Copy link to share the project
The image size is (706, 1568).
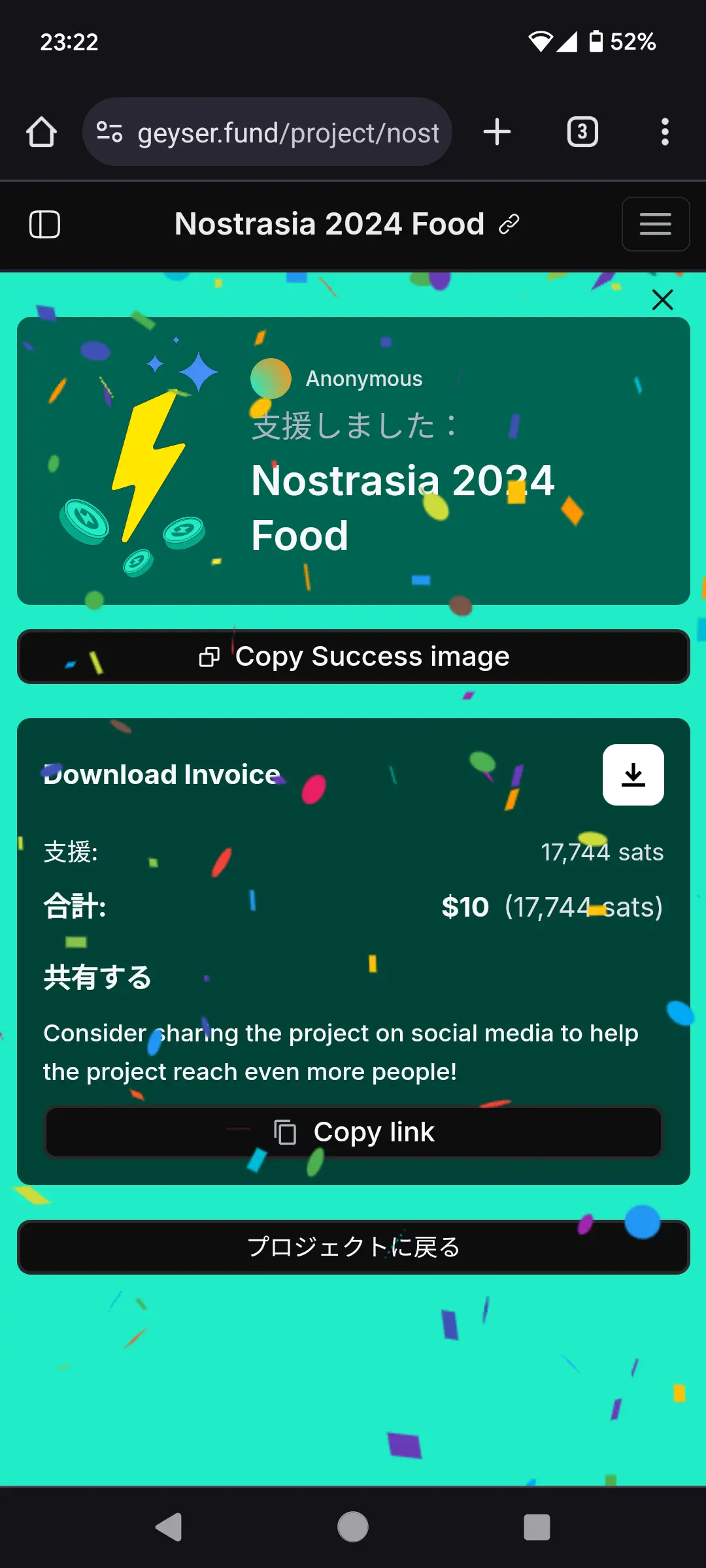tap(354, 1132)
